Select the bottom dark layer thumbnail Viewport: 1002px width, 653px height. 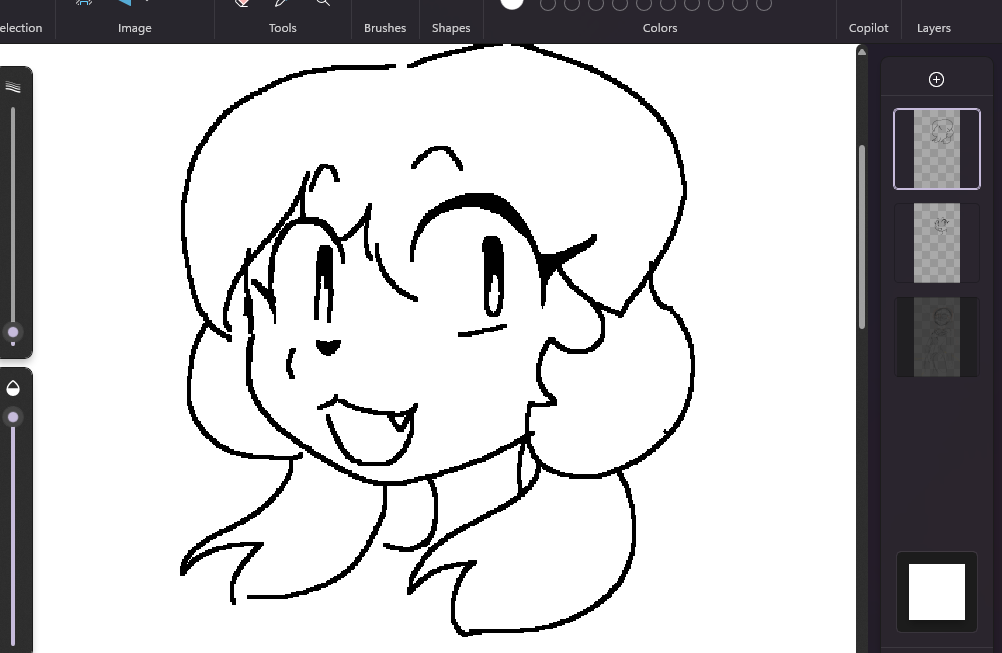tap(937, 336)
